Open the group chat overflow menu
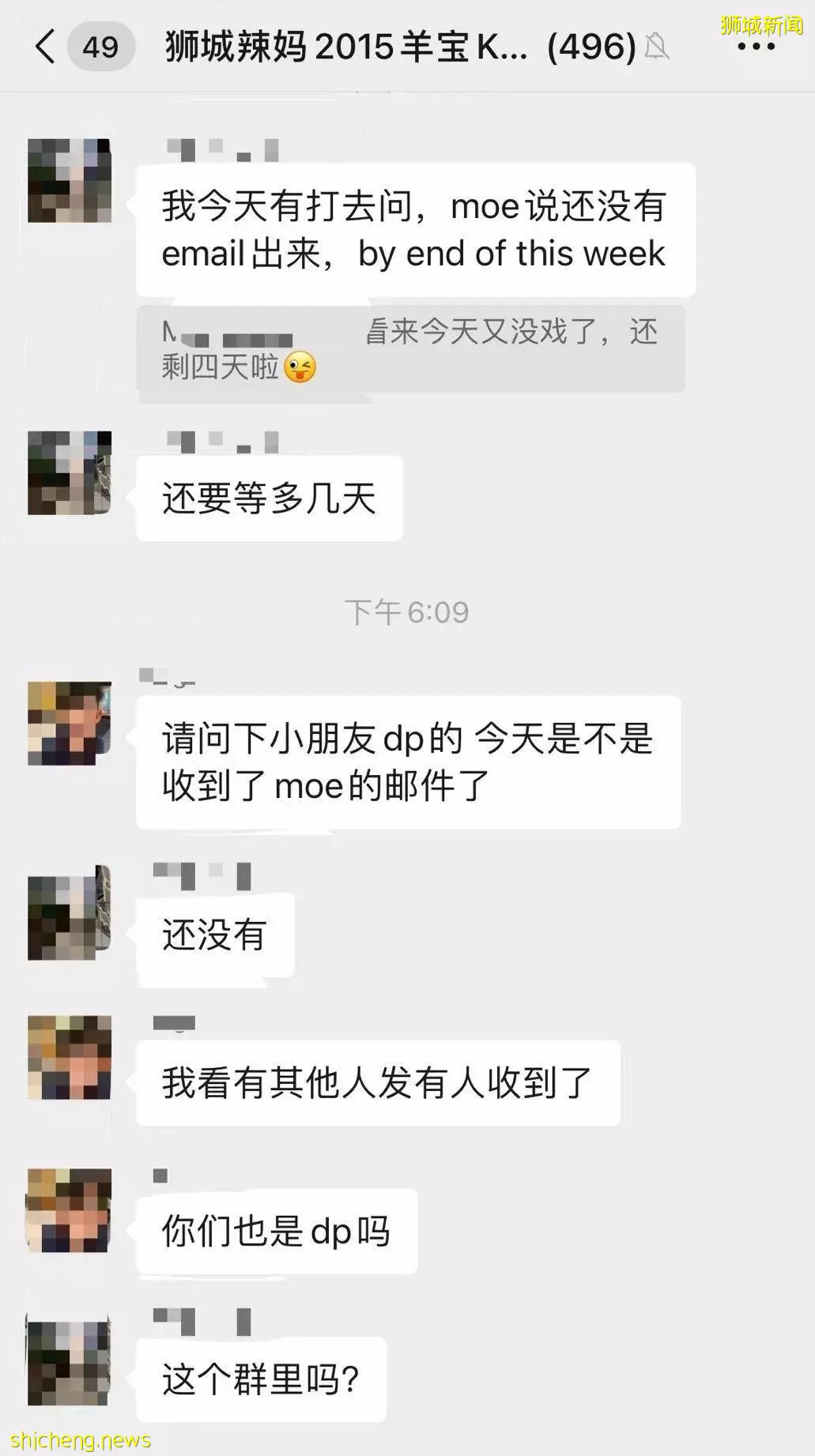This screenshot has height=1456, width=815. coord(755,47)
